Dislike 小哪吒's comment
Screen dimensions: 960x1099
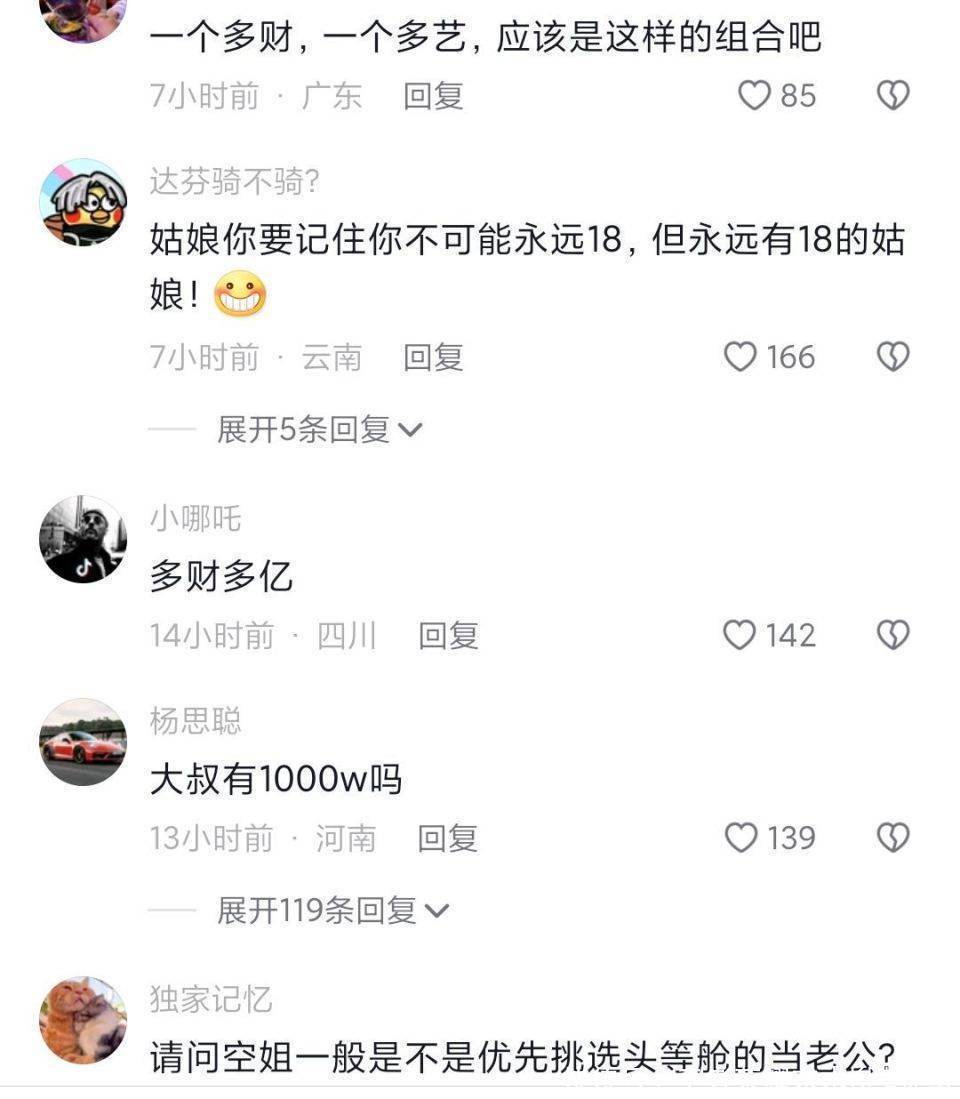pos(892,635)
